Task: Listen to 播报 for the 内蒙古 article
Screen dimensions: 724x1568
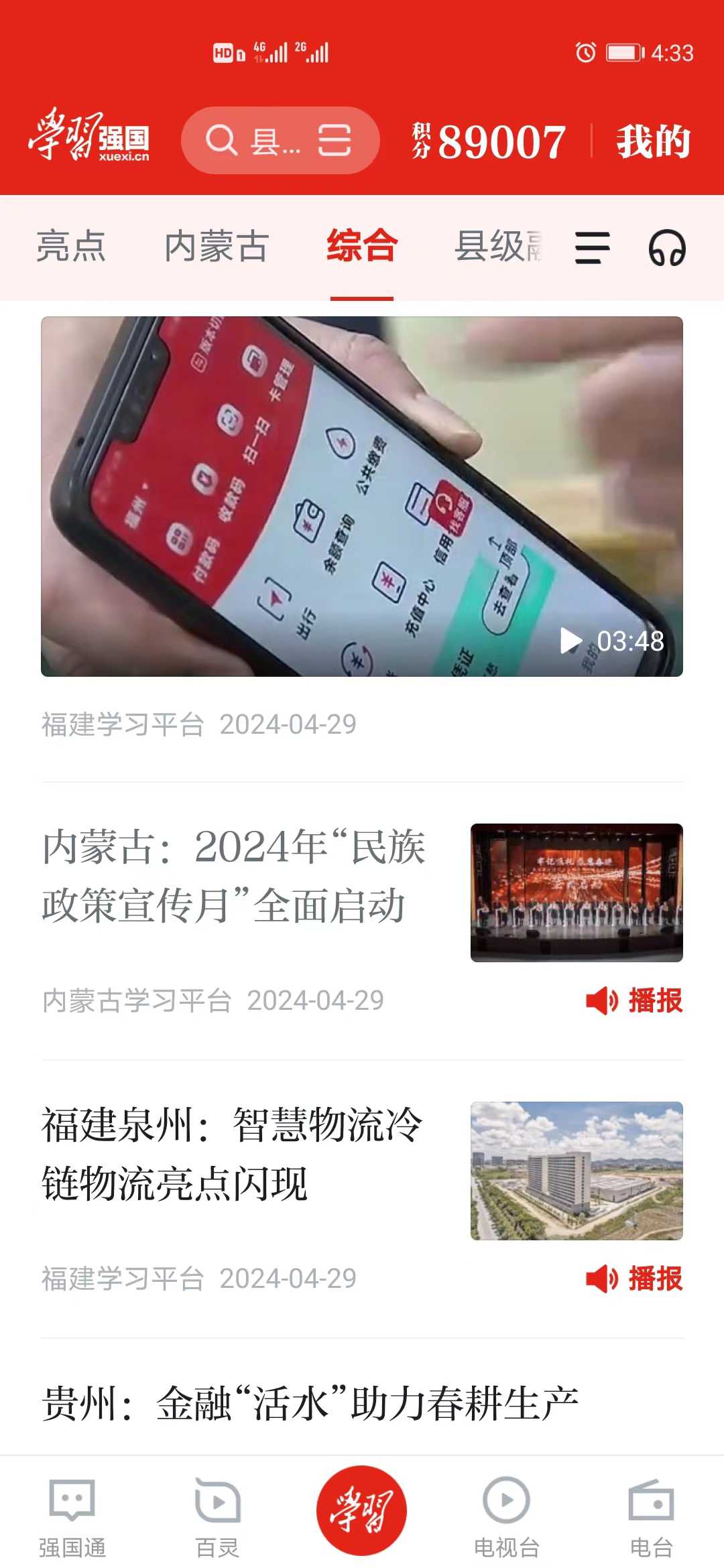Action: click(634, 1000)
